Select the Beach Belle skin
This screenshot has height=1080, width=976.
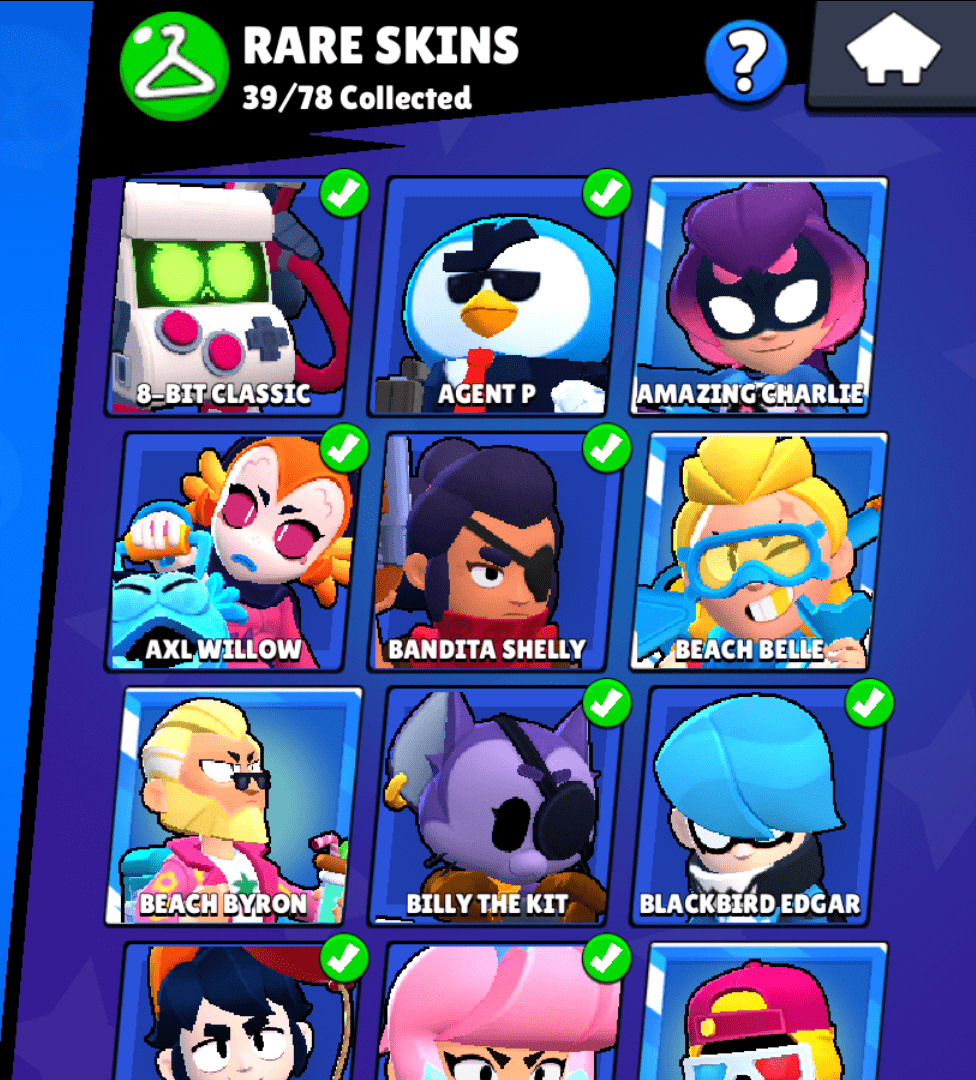[760, 552]
